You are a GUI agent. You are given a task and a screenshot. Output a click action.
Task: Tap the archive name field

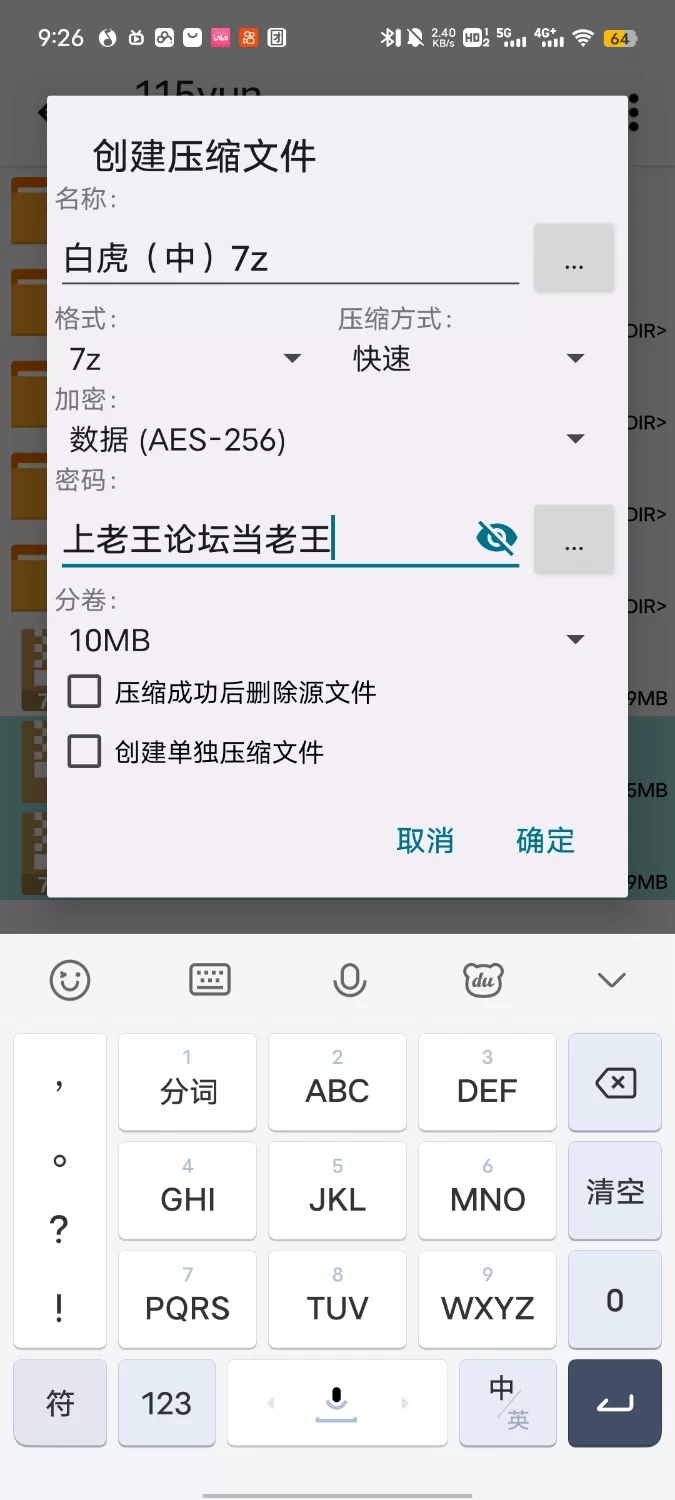(x=288, y=258)
